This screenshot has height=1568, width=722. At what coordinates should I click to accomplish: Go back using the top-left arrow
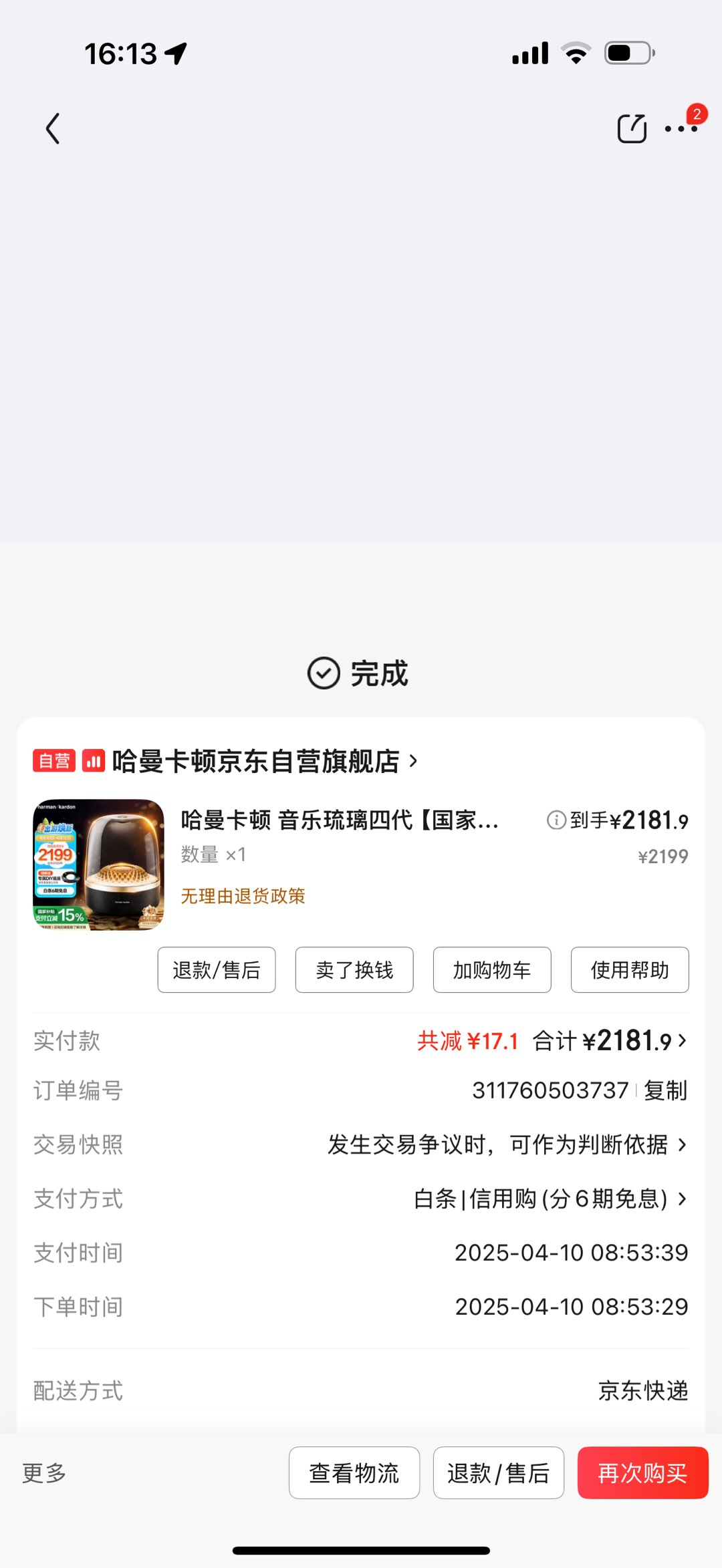click(x=53, y=128)
